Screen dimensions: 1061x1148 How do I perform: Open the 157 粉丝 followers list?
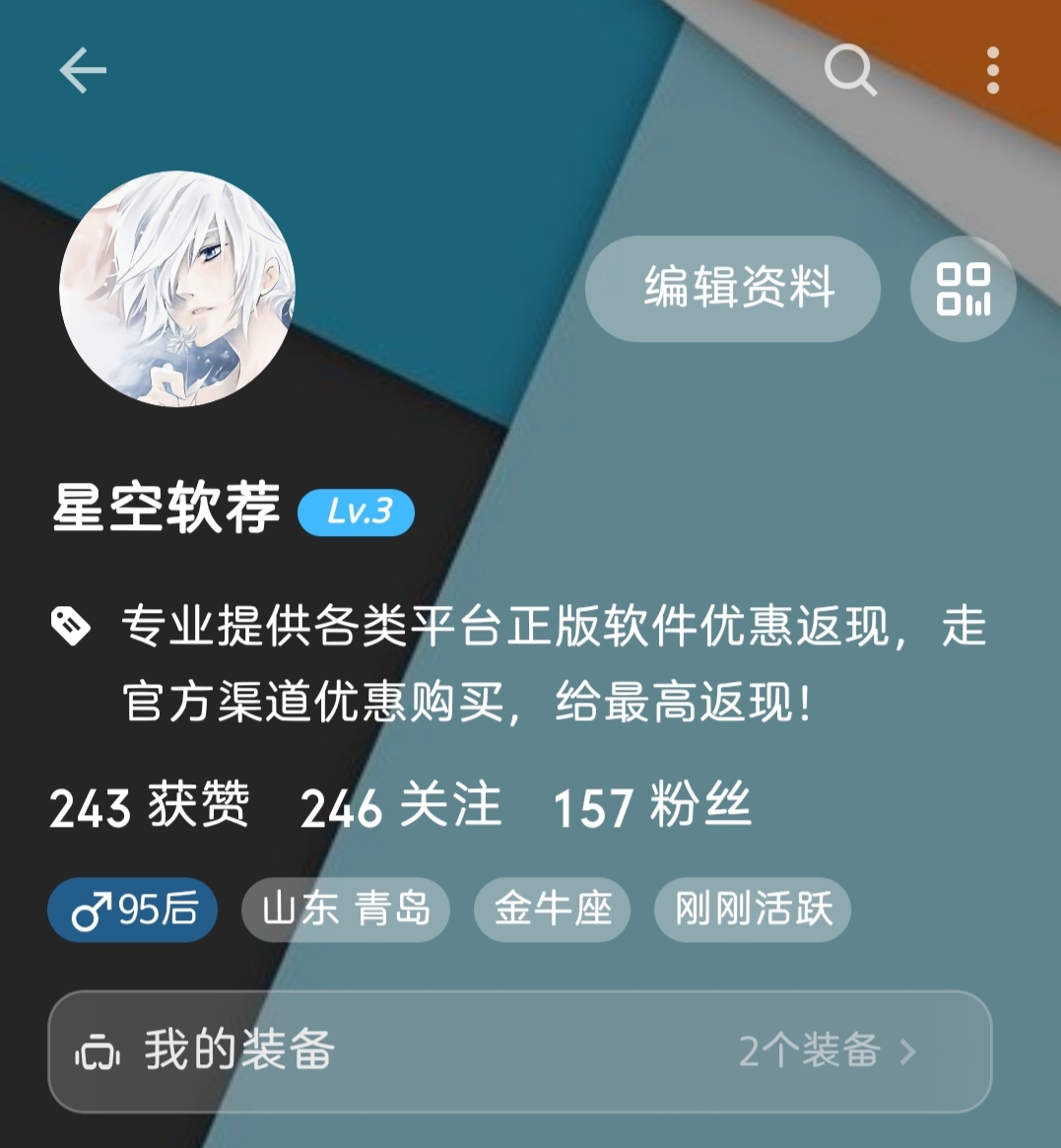coord(652,807)
